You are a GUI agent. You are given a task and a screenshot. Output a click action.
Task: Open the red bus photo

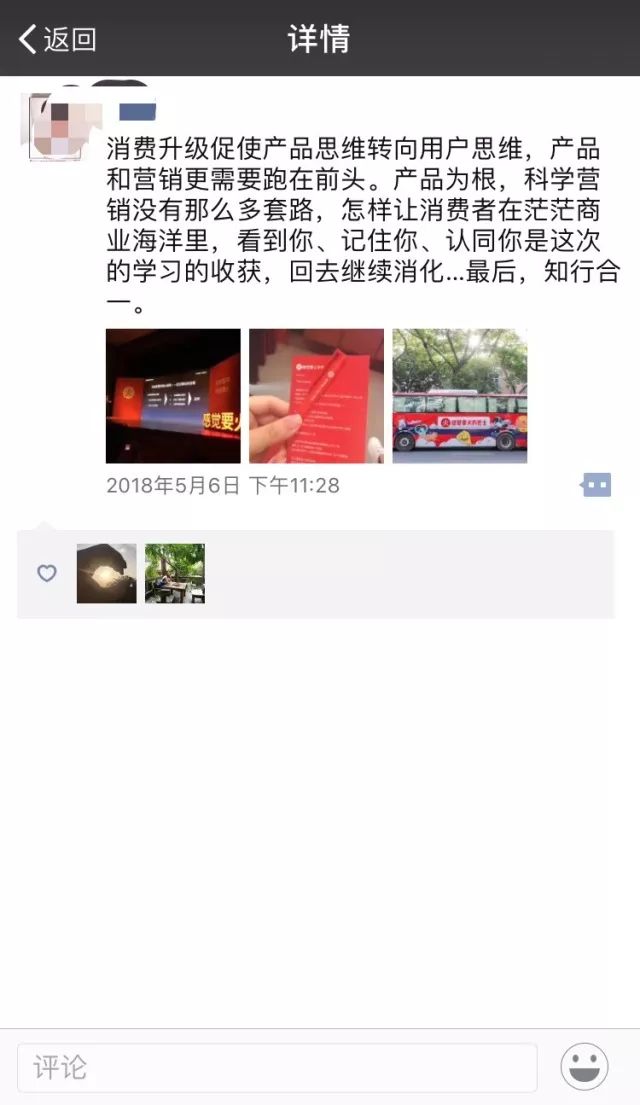pos(459,396)
